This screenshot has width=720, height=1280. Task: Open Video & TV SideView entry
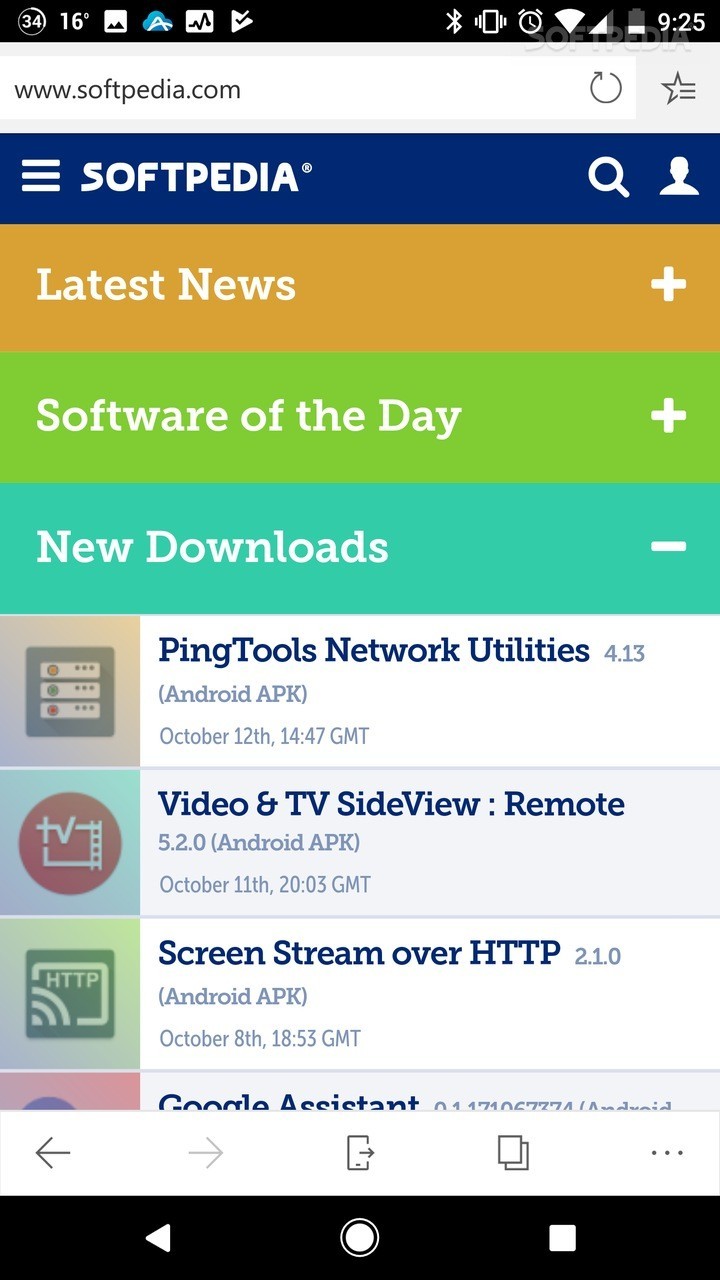coord(360,843)
